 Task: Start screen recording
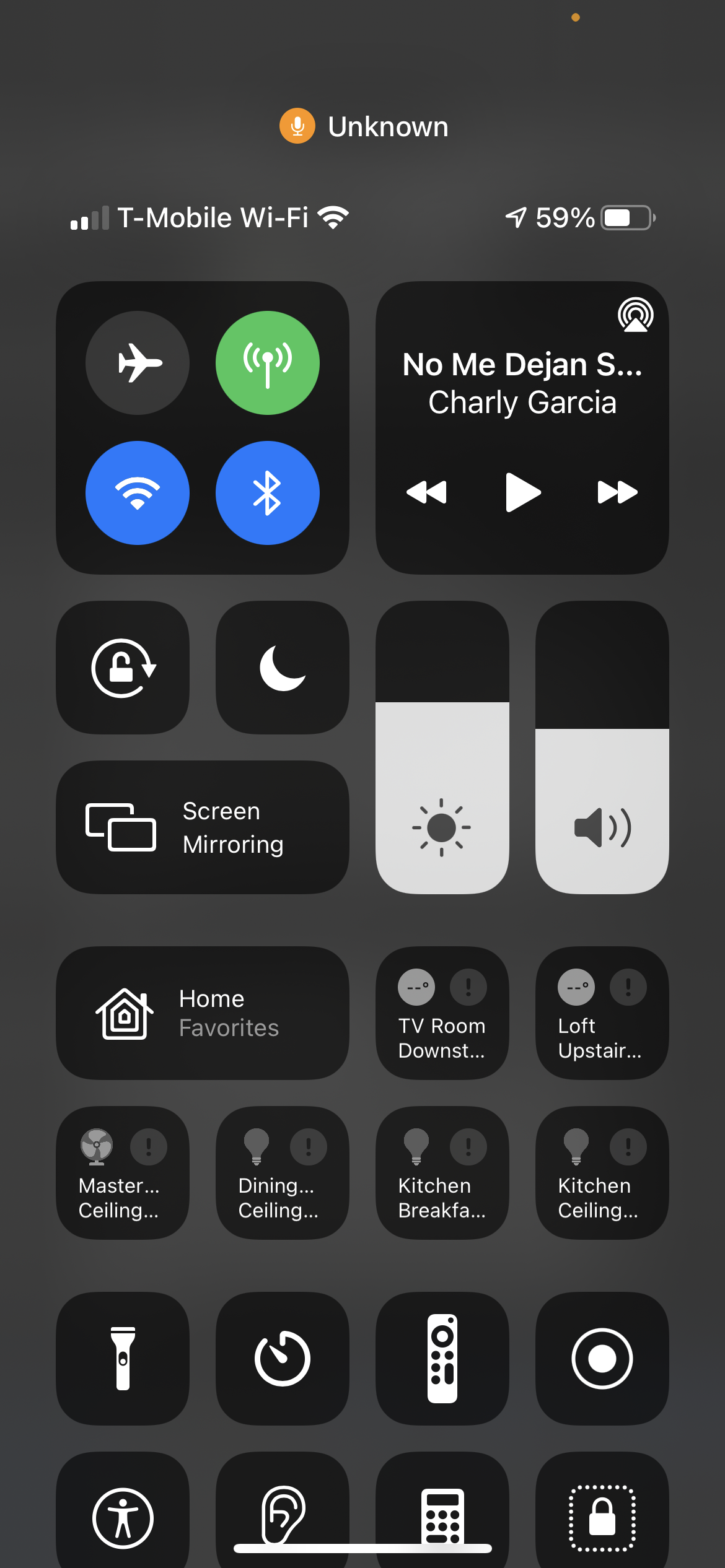pyautogui.click(x=602, y=1359)
